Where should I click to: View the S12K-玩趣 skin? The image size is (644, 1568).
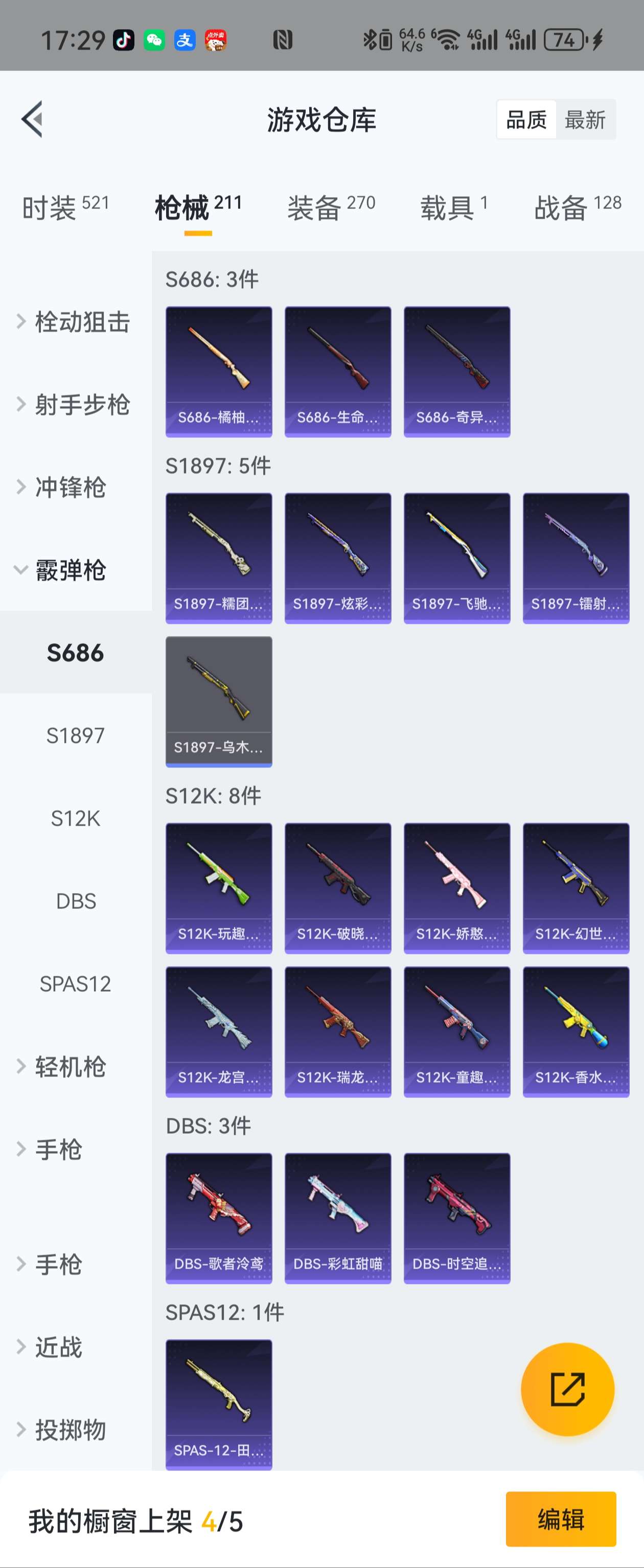219,887
